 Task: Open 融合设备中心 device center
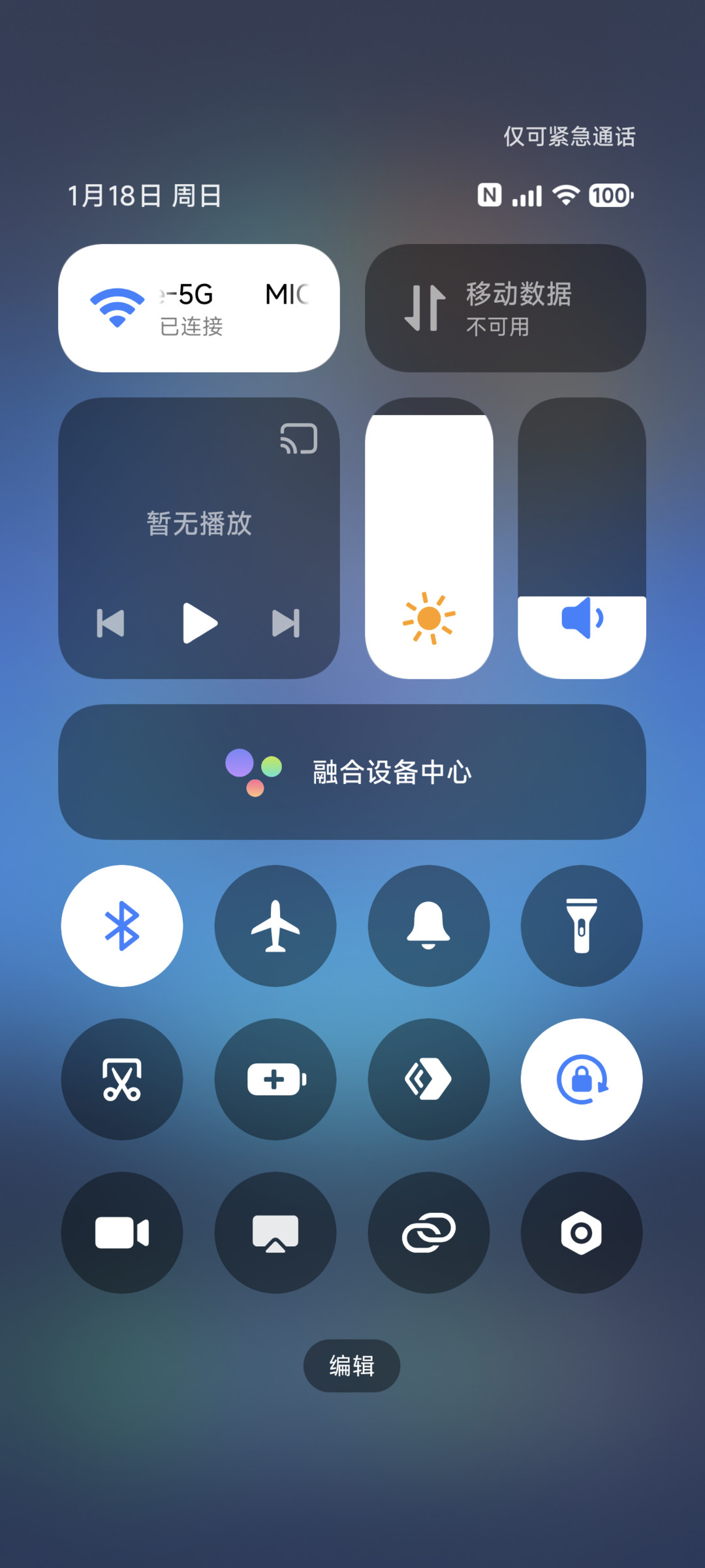(x=352, y=772)
